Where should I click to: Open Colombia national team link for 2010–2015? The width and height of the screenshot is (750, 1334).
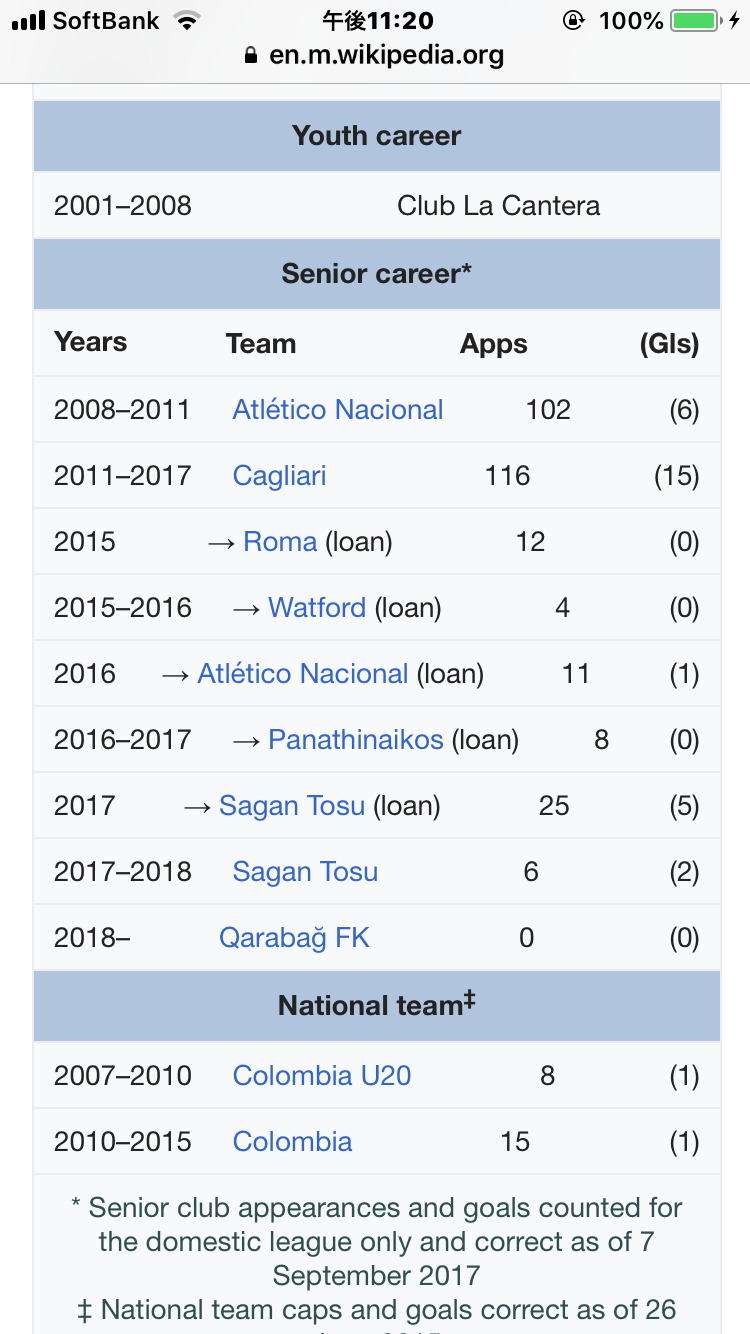[292, 1142]
